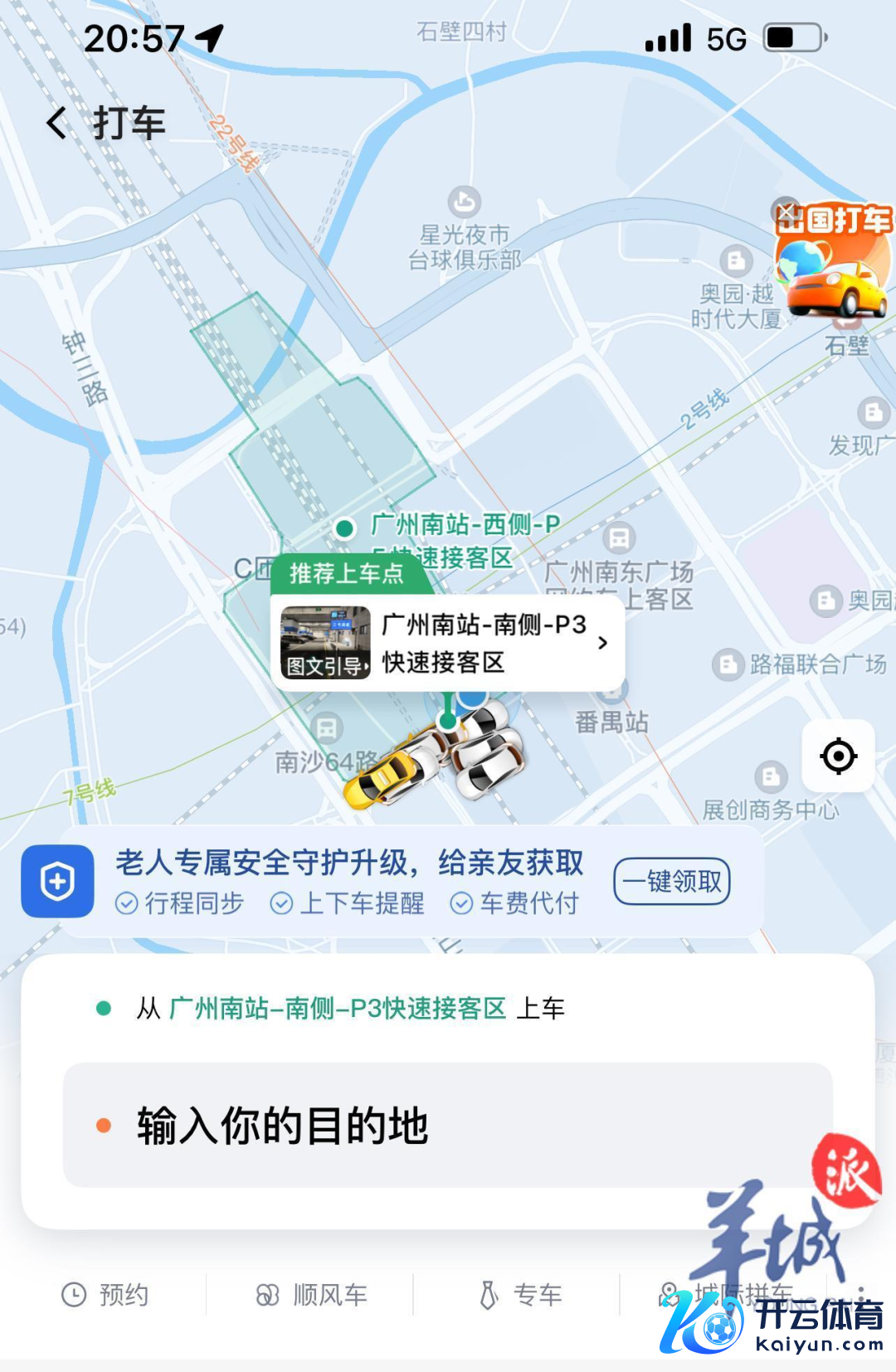896x1372 pixels.
Task: Enter your destination in 输入你的目的地
Action: pos(448,1125)
